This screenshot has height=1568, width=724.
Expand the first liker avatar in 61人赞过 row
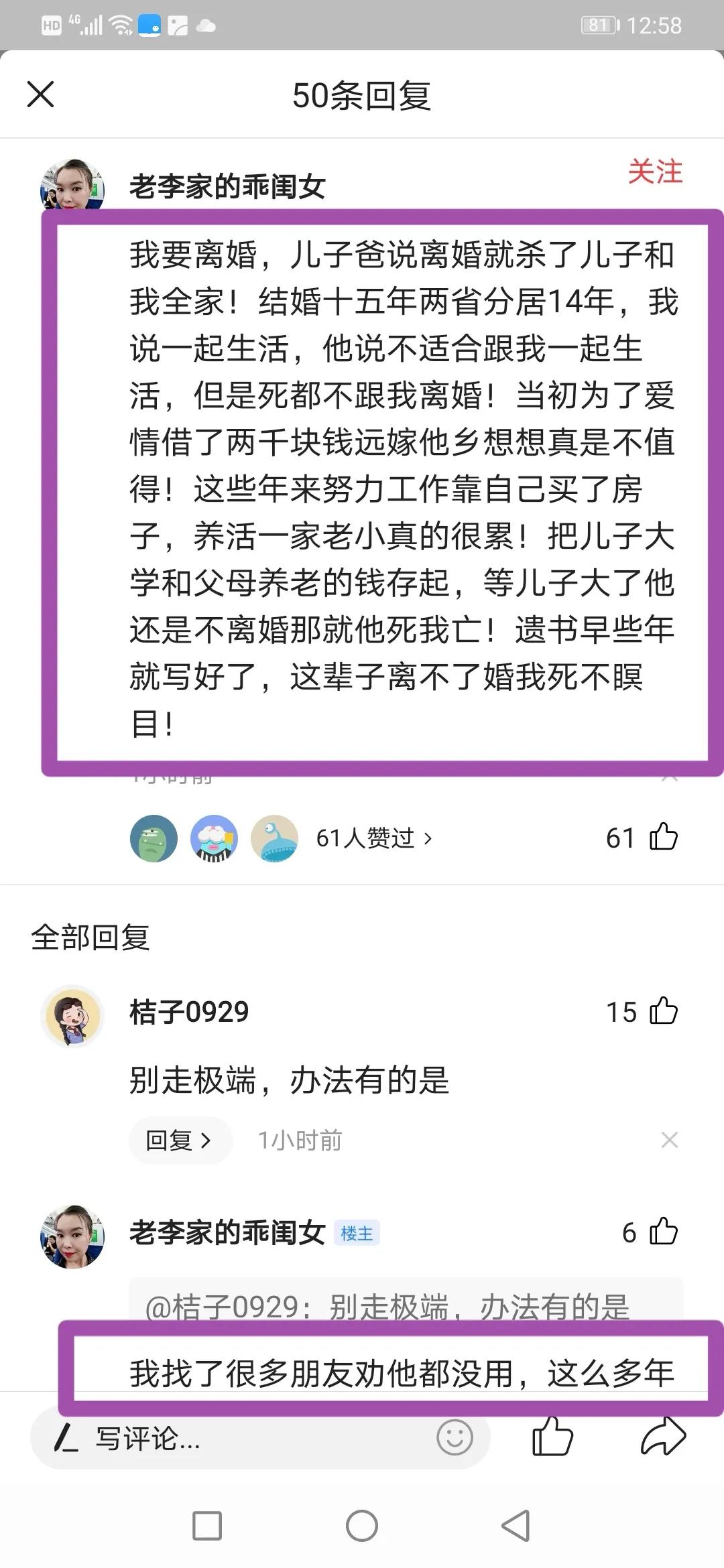(x=154, y=837)
